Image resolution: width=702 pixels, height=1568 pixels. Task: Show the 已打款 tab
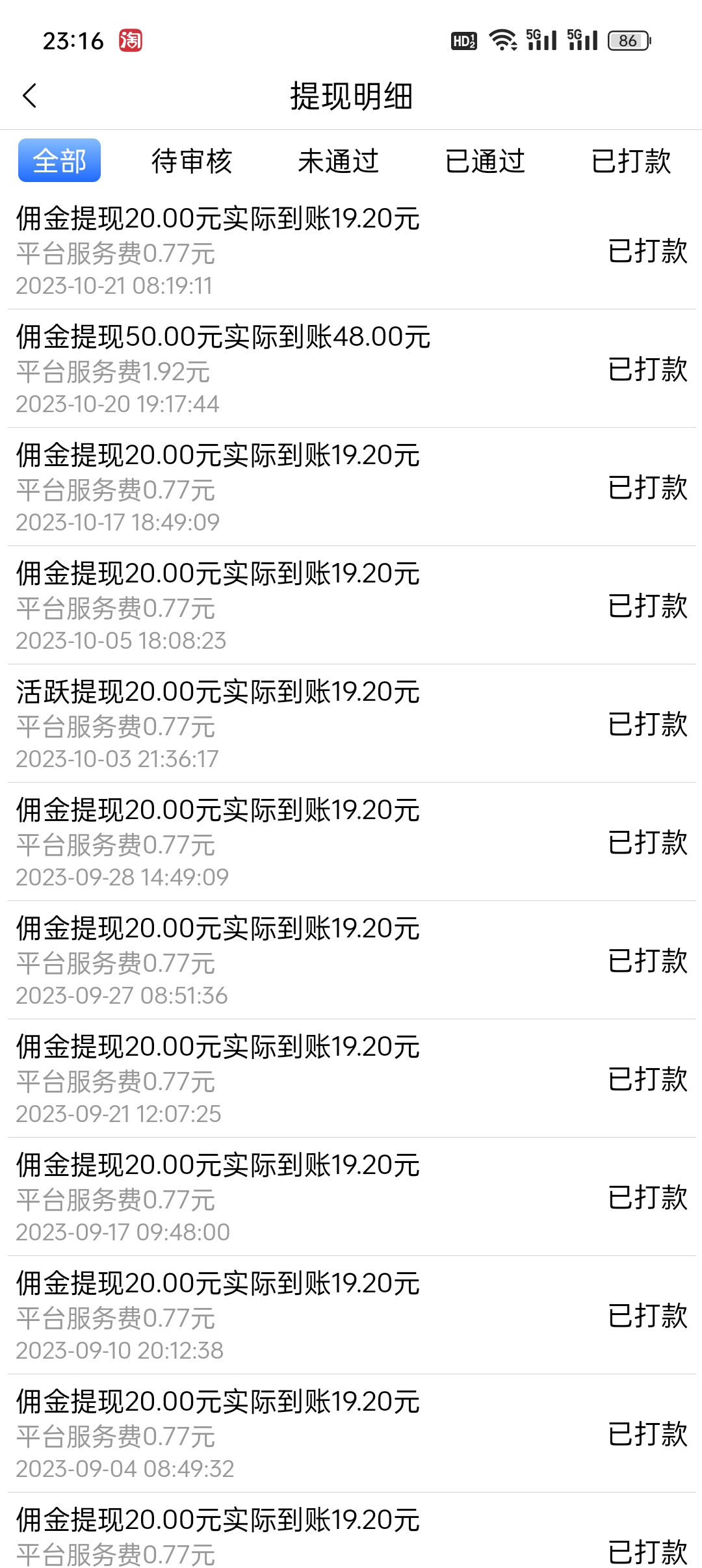(x=631, y=161)
